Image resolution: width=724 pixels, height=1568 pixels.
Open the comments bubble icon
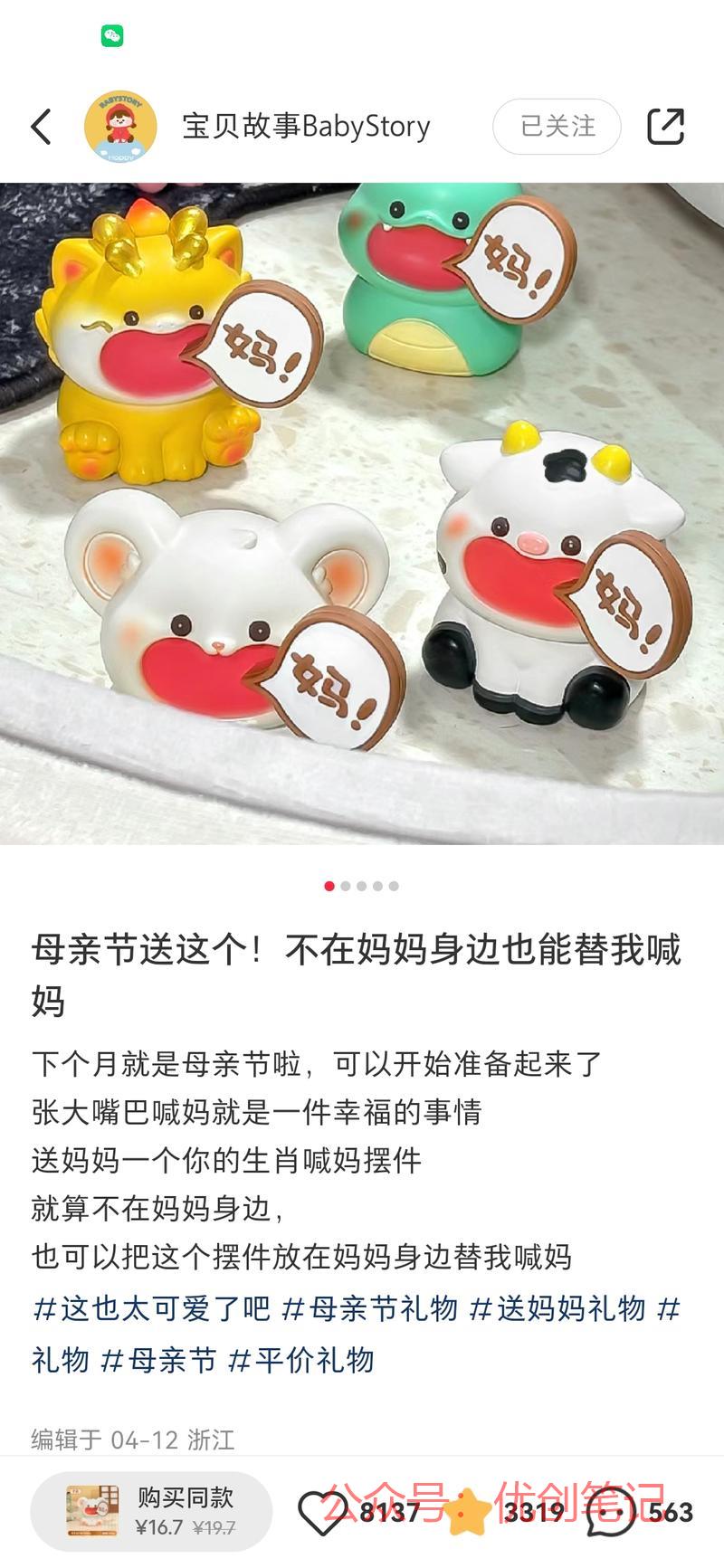tap(610, 1513)
